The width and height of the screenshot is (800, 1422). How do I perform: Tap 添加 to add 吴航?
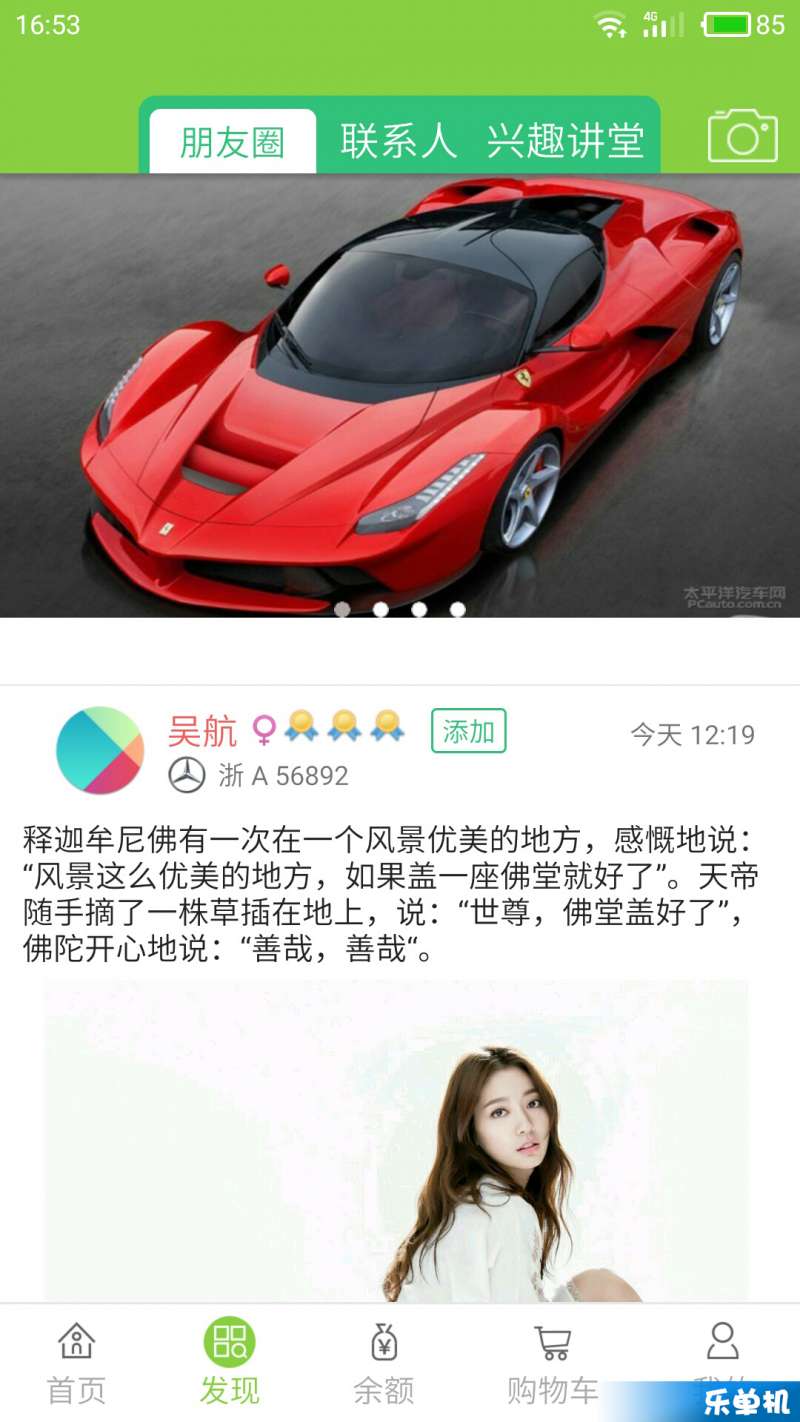(x=468, y=731)
